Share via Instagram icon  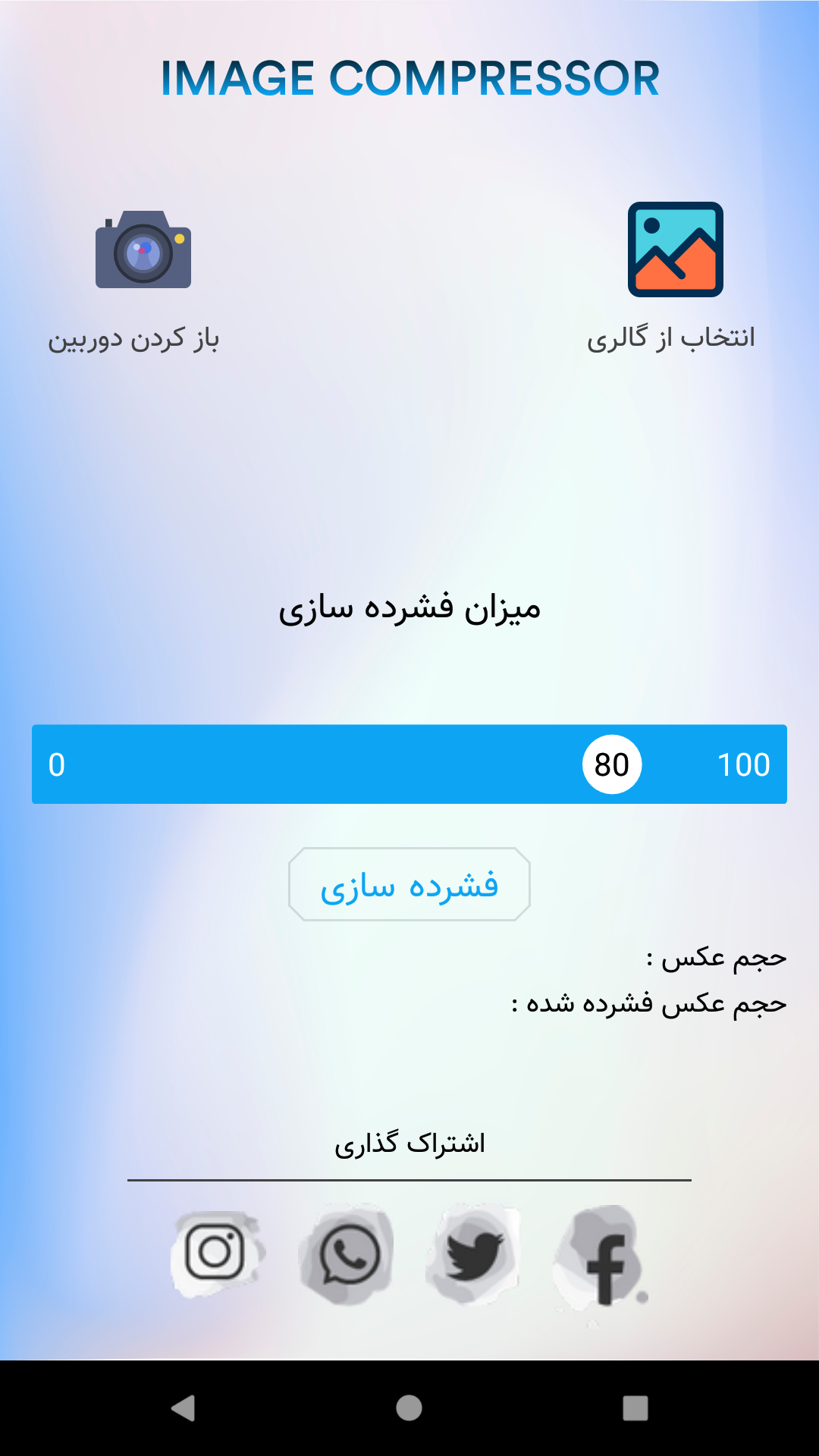point(217,1254)
